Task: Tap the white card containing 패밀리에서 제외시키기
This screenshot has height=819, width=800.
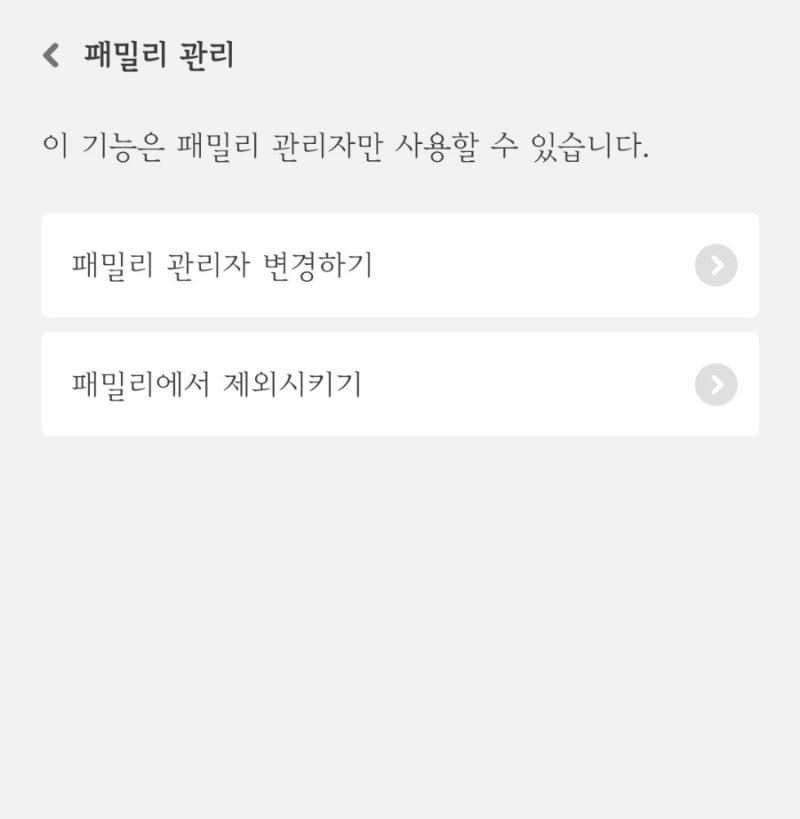Action: click(400, 385)
